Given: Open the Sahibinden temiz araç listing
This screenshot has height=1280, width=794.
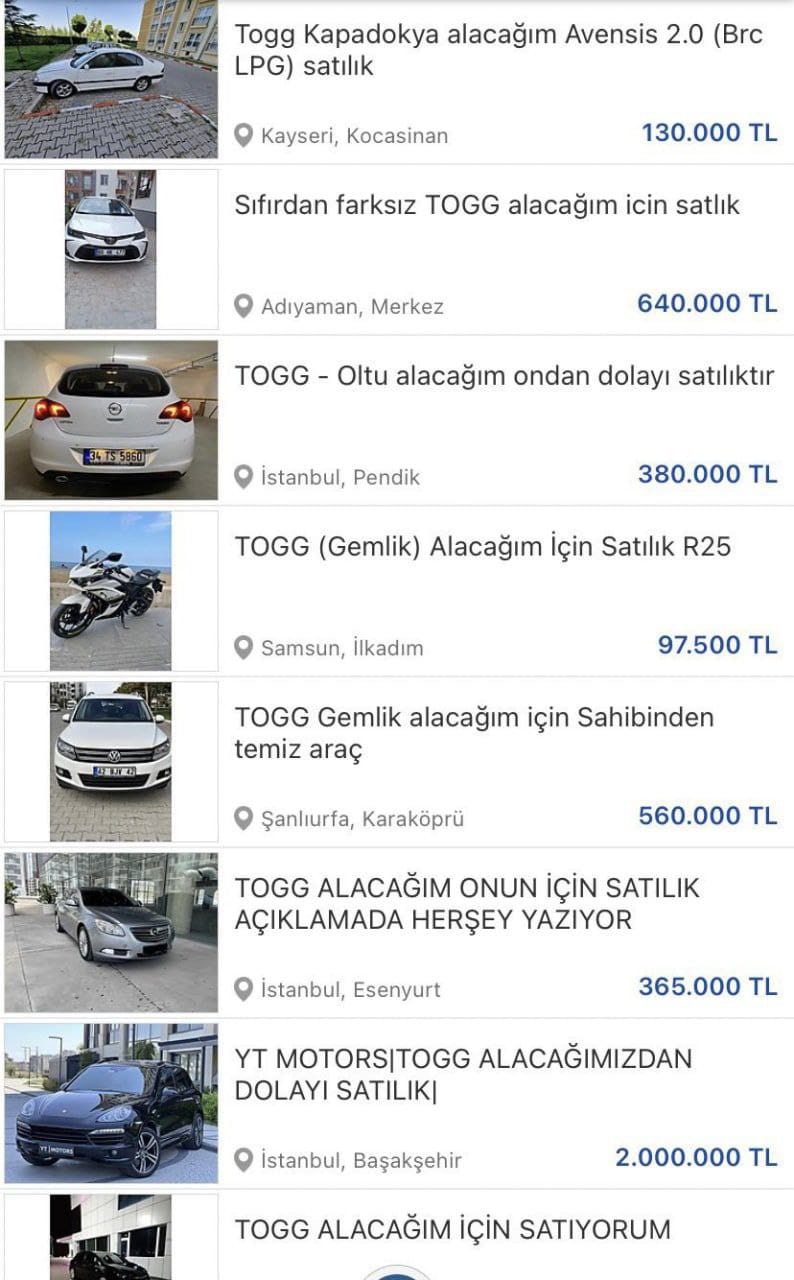Looking at the screenshot, I should [474, 733].
